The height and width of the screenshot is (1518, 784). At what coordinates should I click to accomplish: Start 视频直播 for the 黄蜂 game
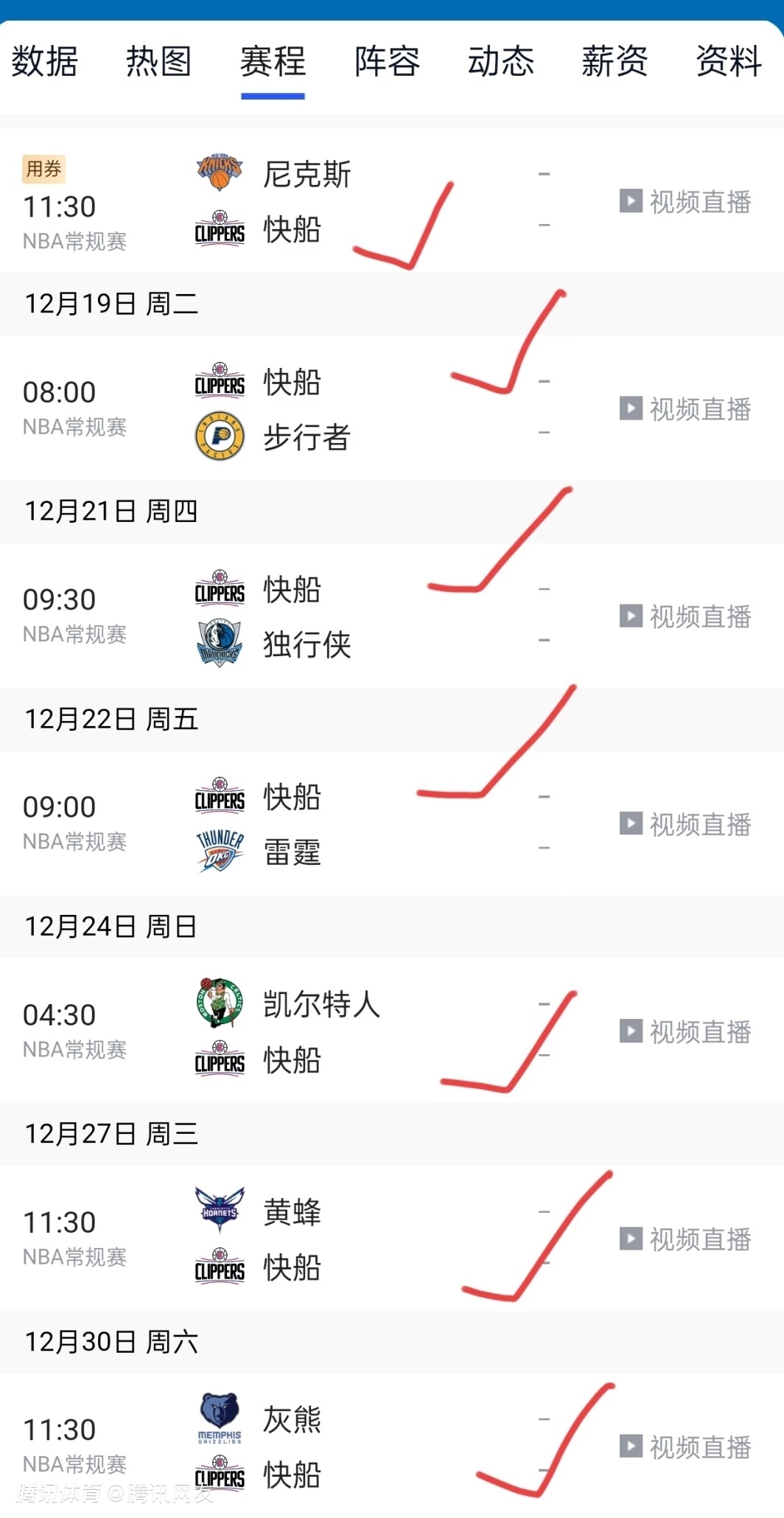(x=686, y=1239)
